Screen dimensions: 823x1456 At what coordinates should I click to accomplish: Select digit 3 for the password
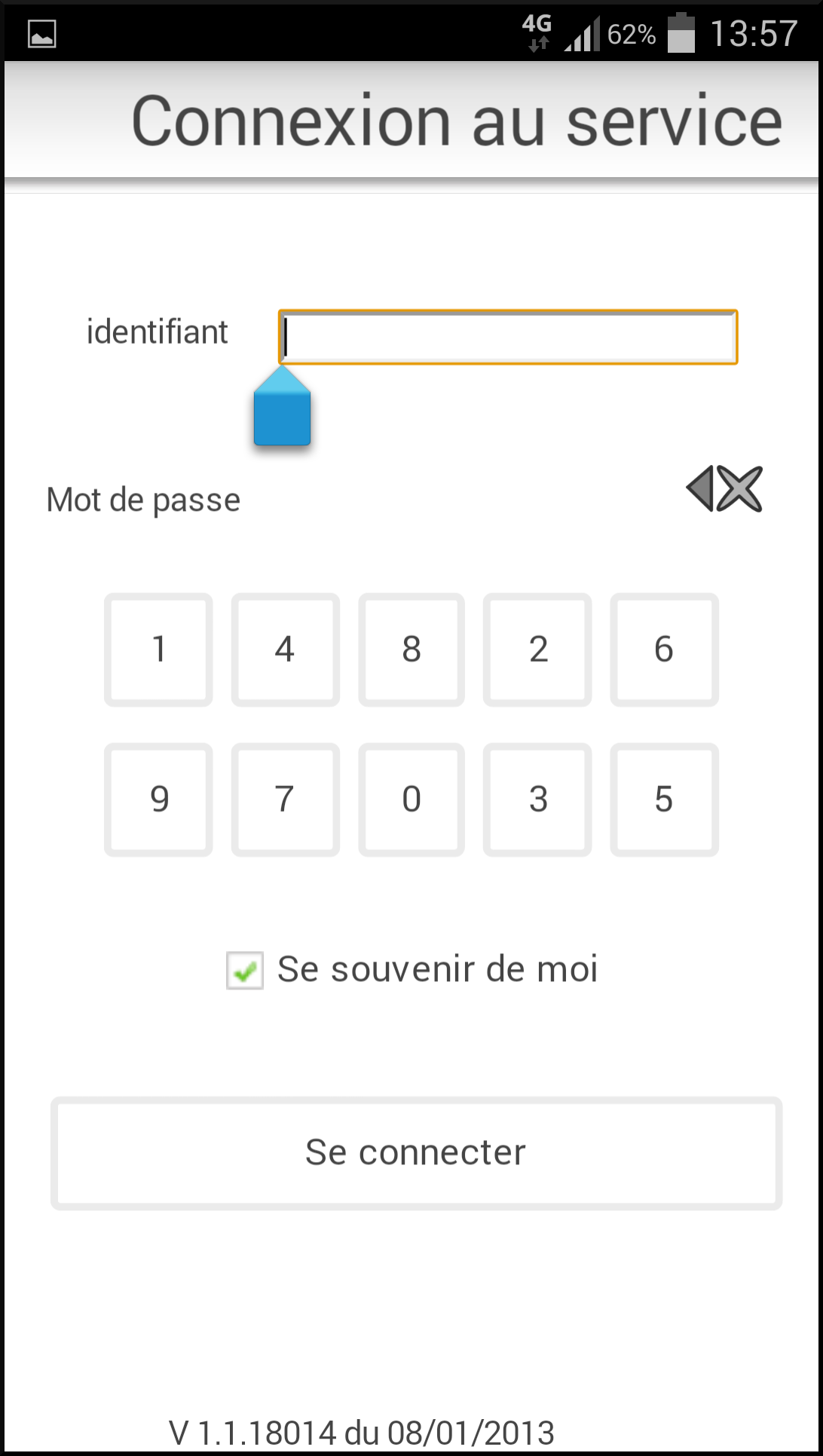(x=537, y=800)
